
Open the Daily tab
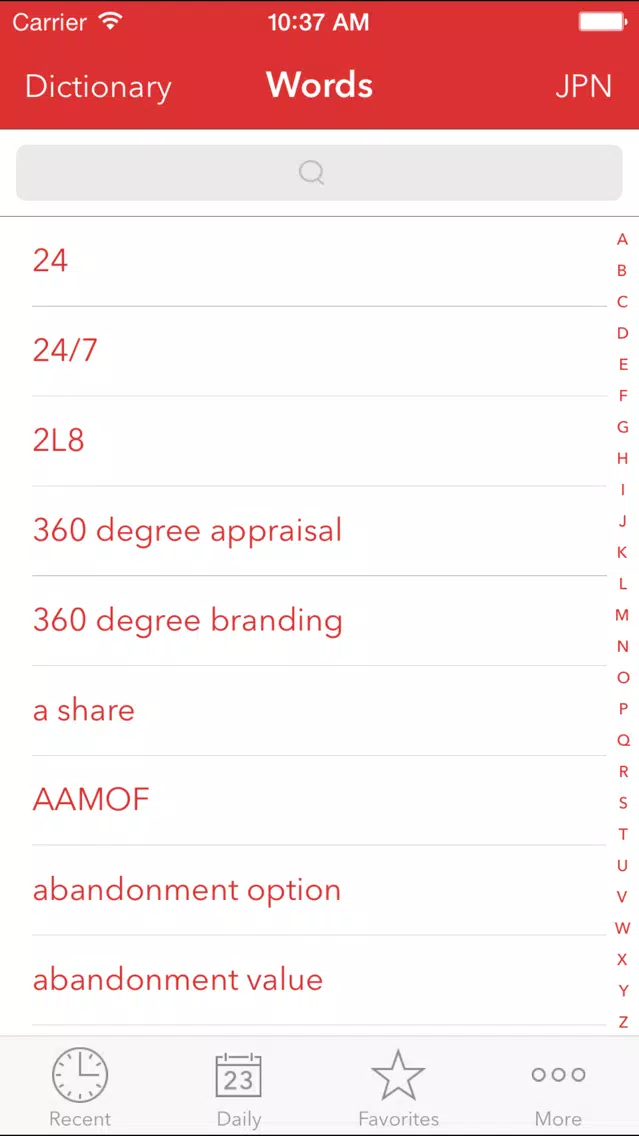tap(239, 1087)
